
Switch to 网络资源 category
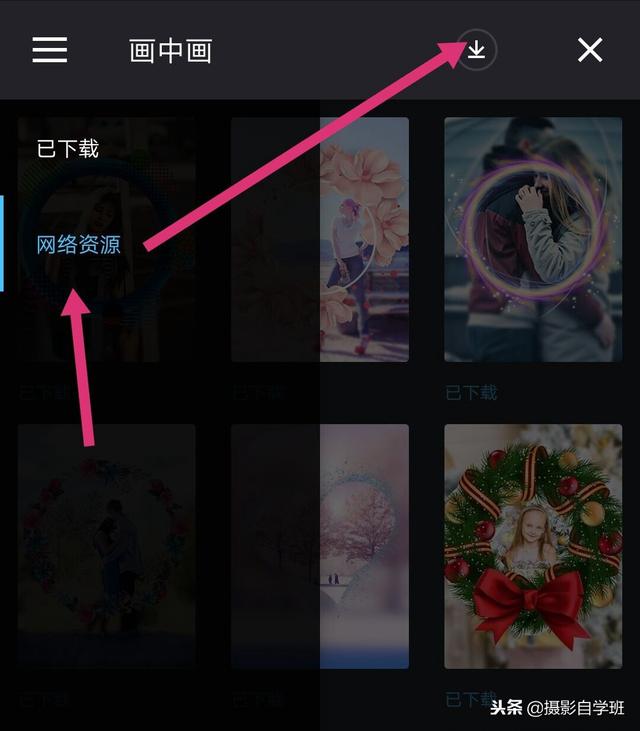coord(78,245)
